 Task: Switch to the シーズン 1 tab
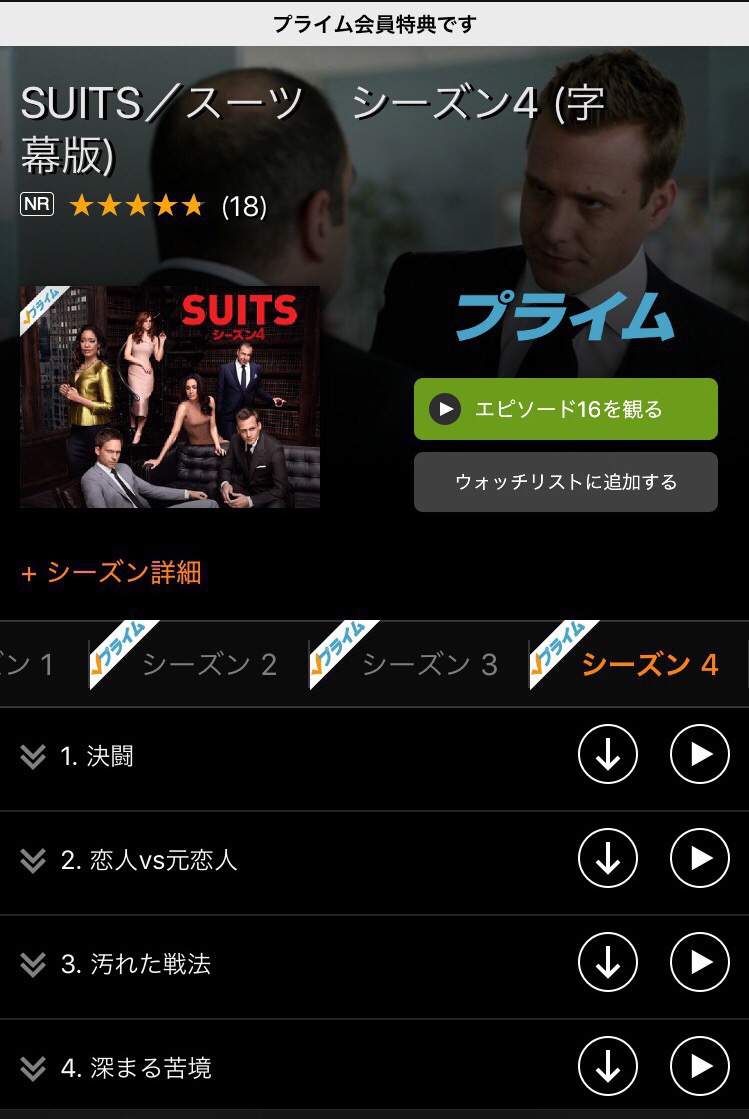click(x=28, y=665)
